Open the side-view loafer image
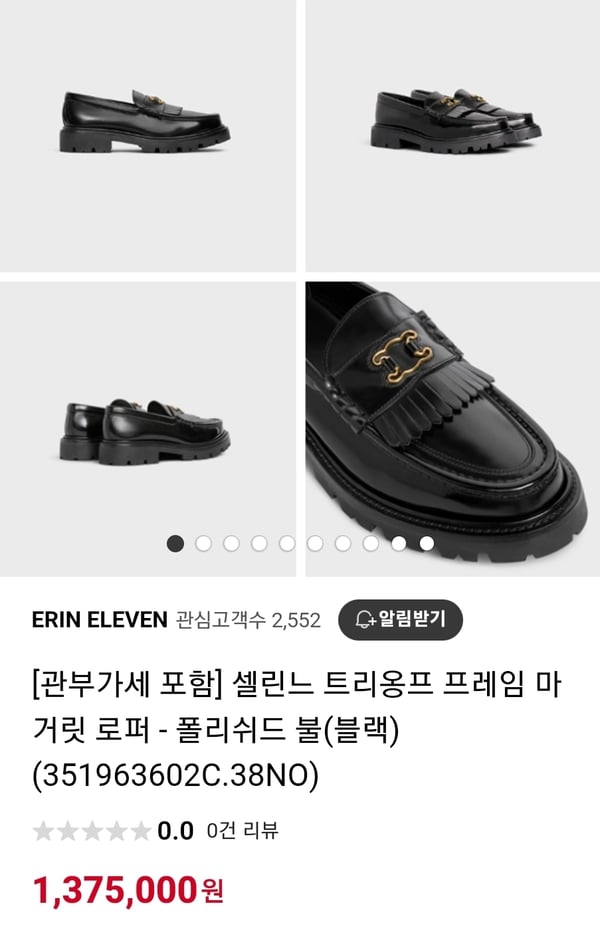The width and height of the screenshot is (600, 932). point(147,135)
